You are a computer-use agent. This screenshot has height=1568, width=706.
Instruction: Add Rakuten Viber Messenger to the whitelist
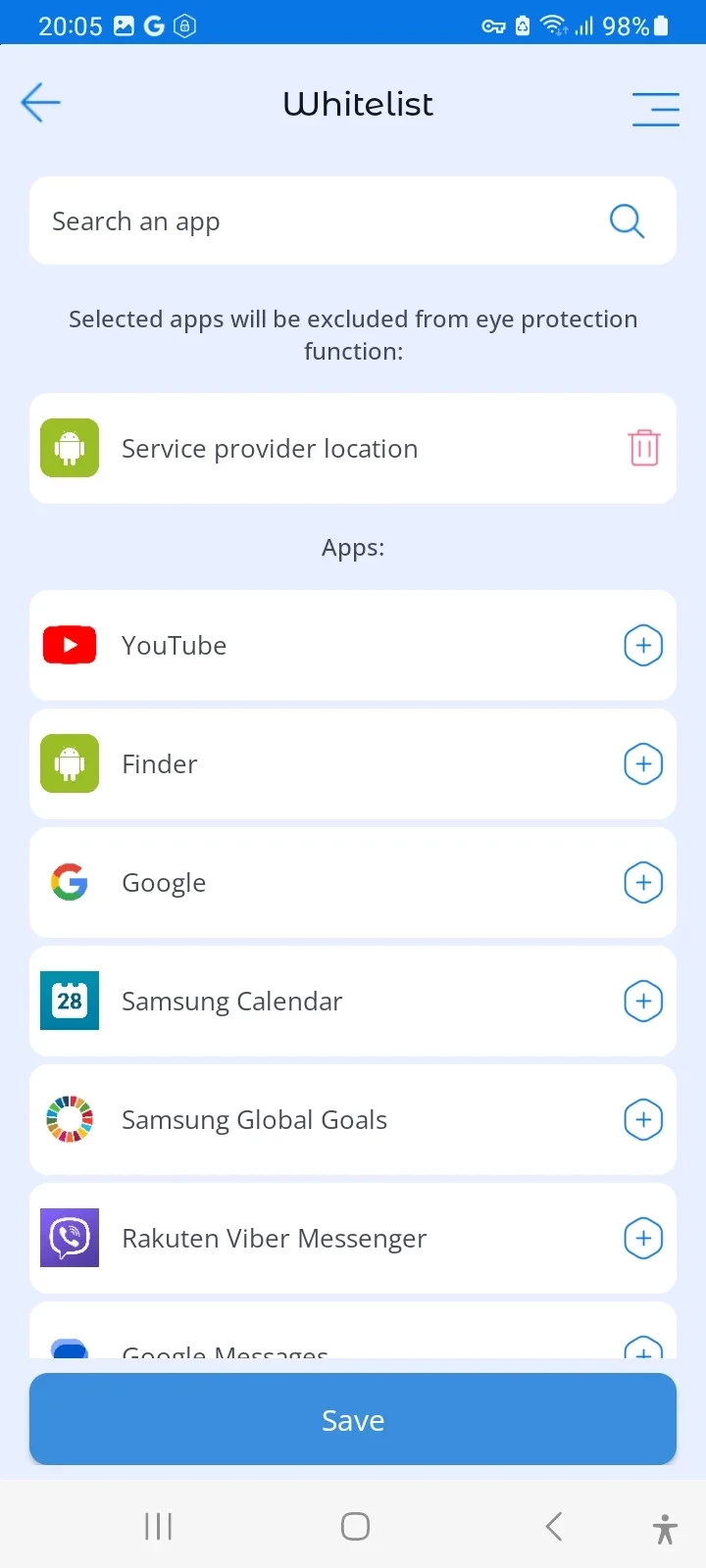pos(643,1239)
